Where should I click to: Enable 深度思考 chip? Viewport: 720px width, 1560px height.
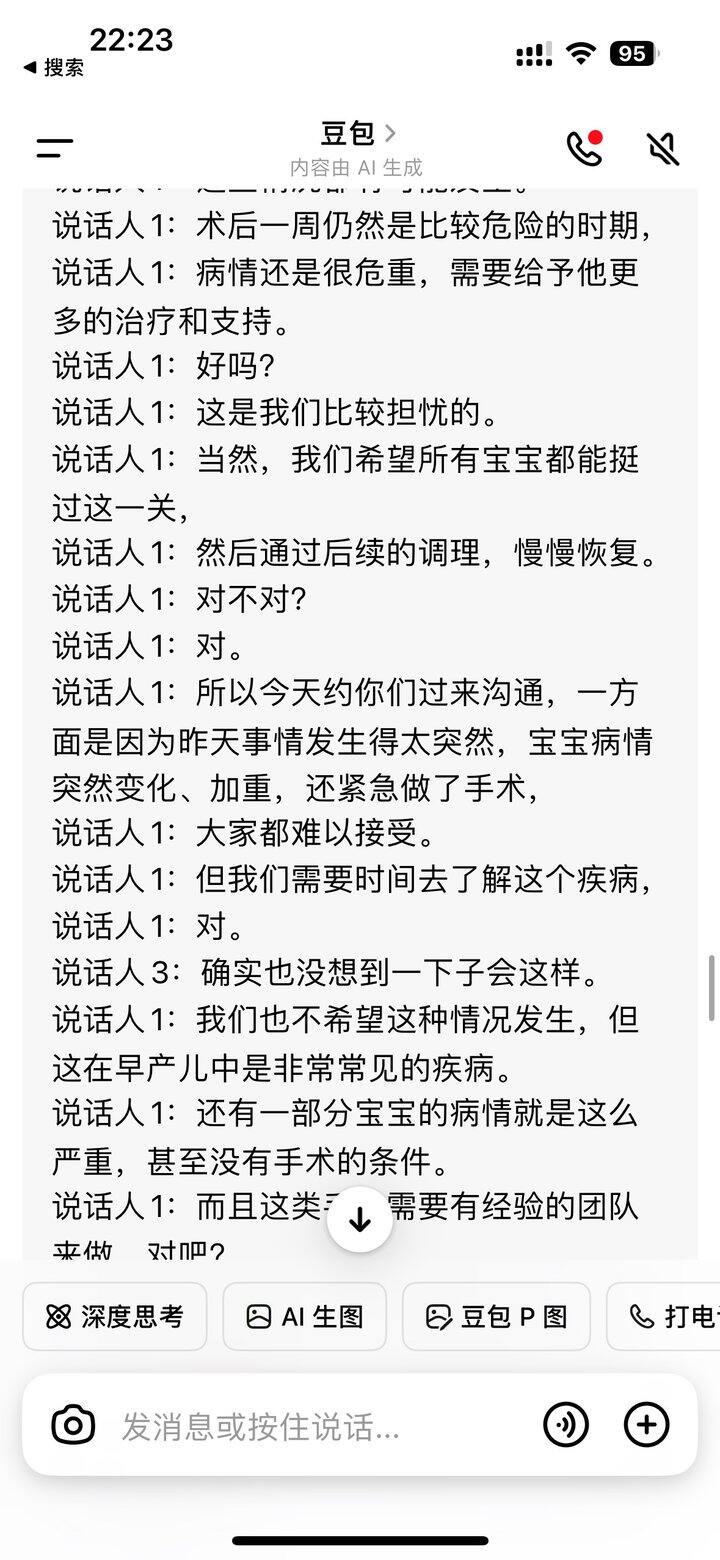click(x=115, y=1317)
